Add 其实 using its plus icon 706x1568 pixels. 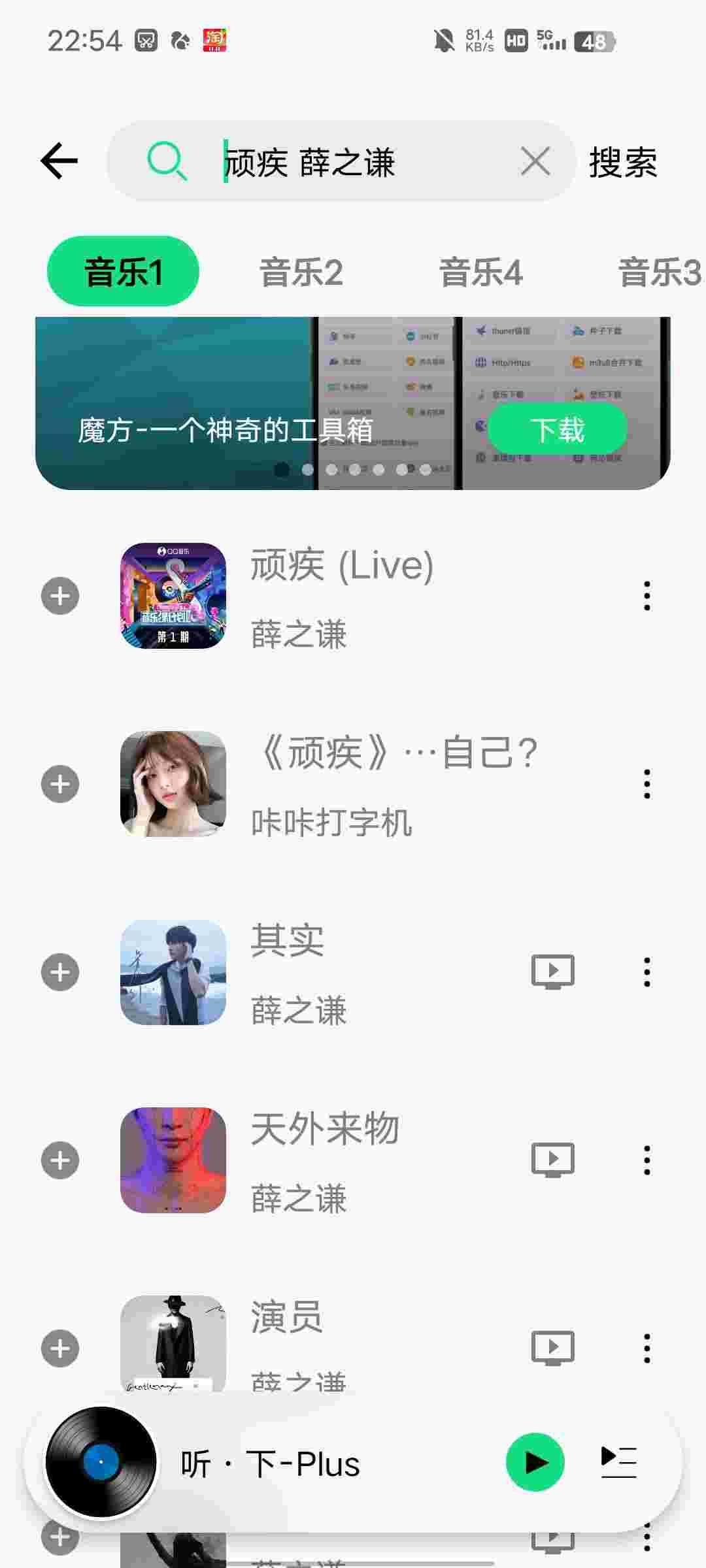click(x=60, y=972)
